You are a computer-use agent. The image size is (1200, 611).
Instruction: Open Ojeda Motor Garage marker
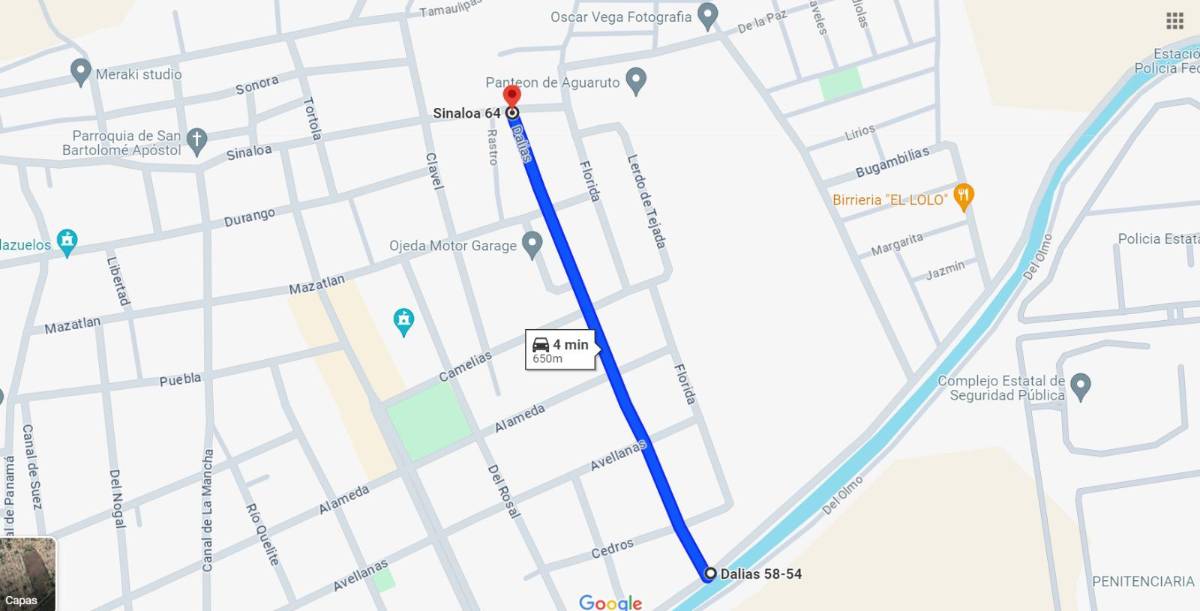[532, 244]
